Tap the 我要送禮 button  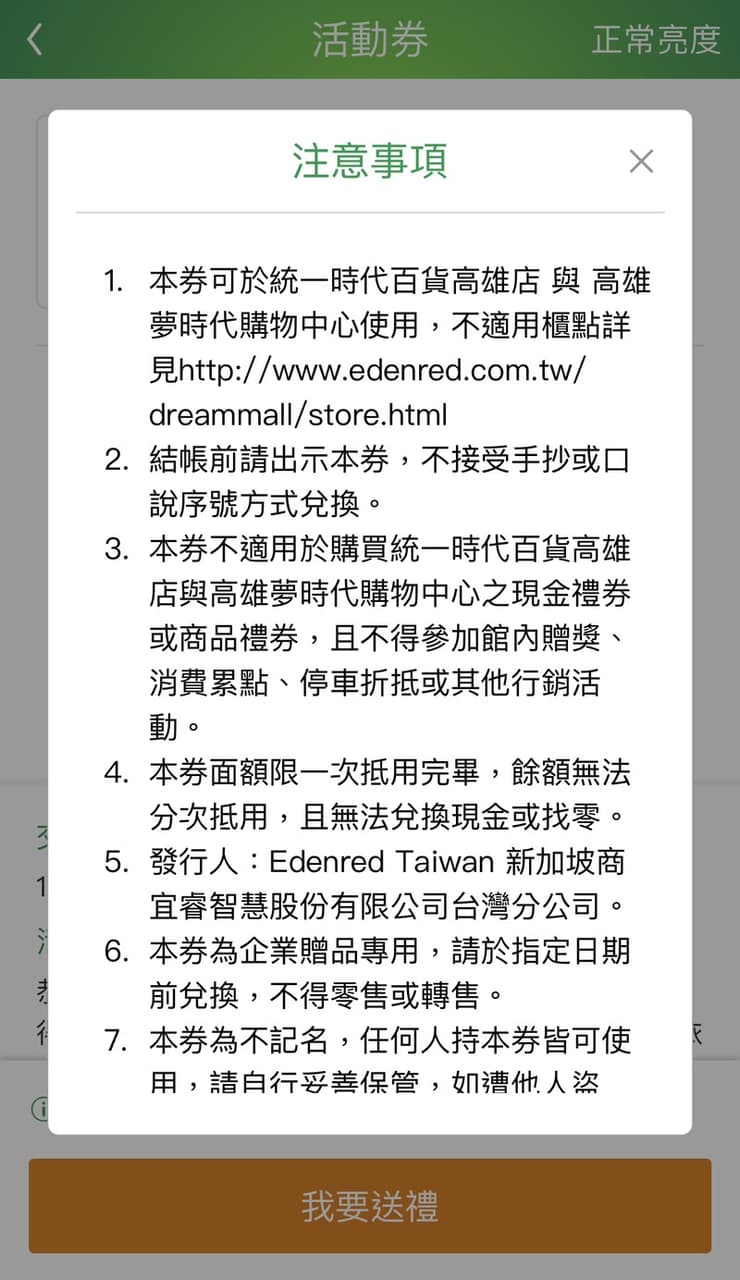tap(370, 1206)
